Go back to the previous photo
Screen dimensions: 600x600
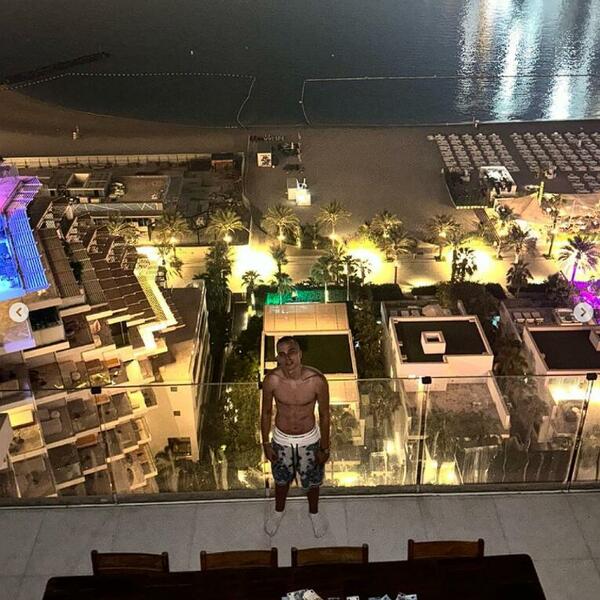18,312
